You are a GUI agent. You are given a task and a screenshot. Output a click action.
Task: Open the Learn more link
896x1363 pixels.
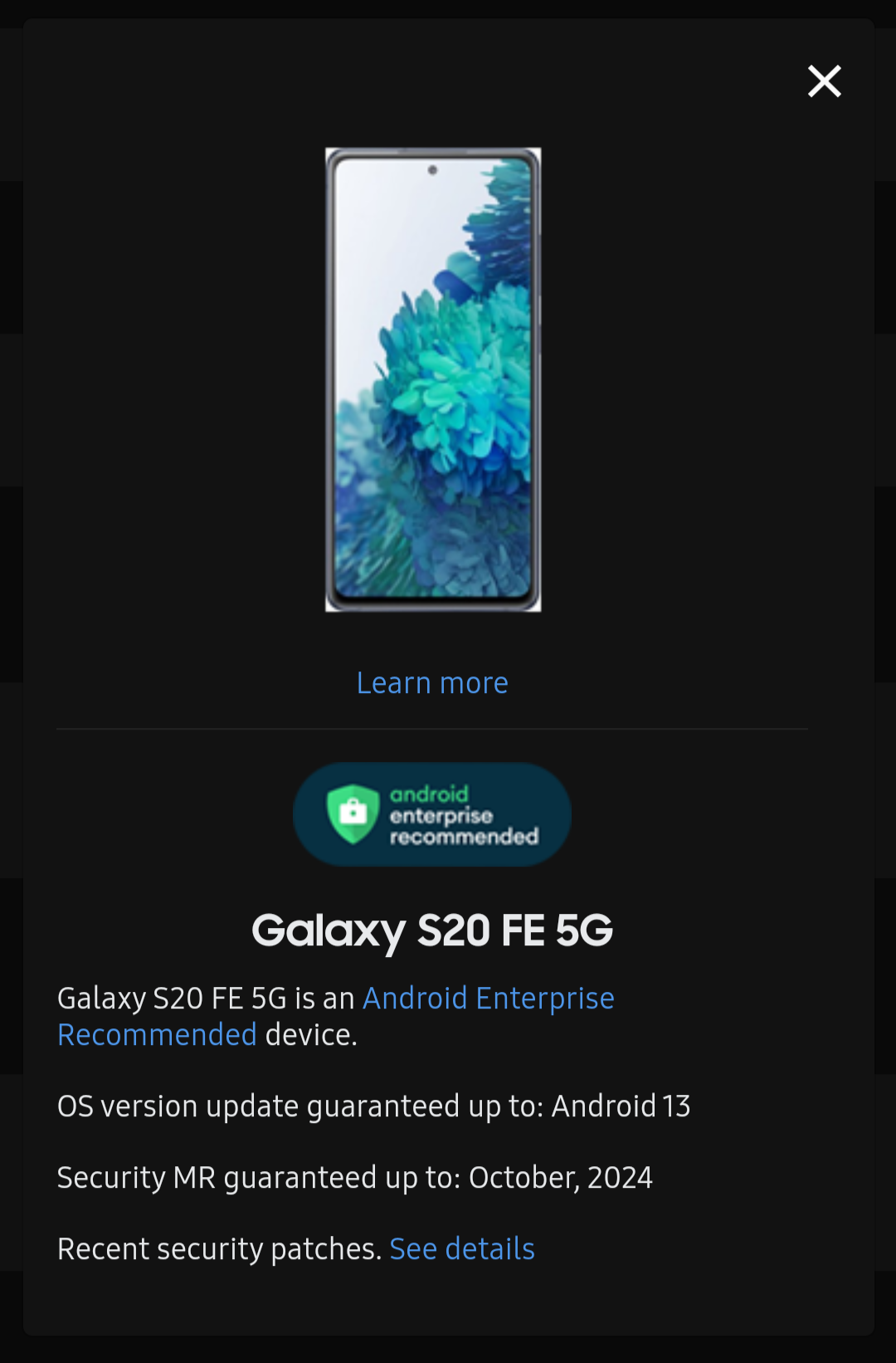[x=432, y=683]
